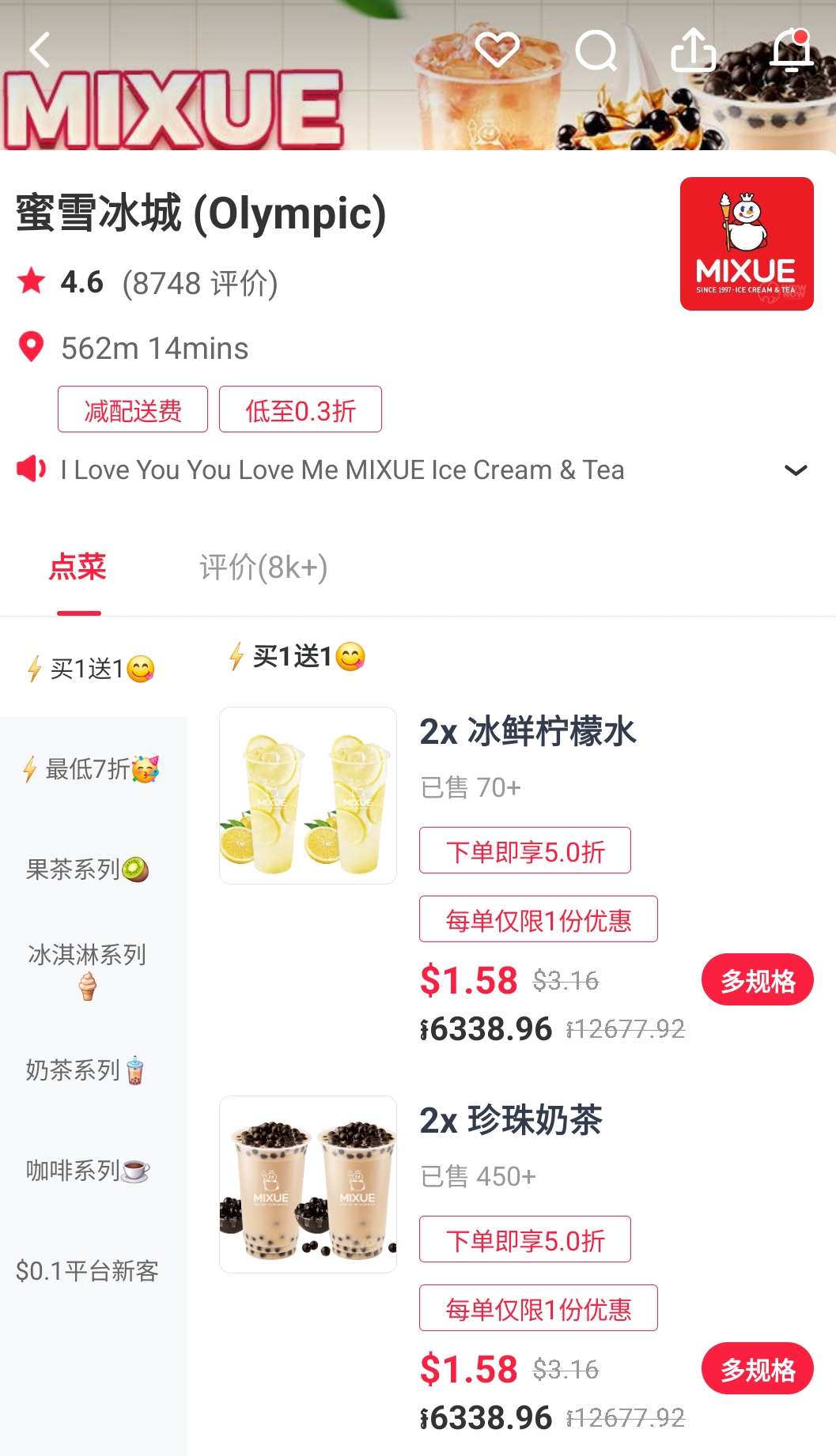Expand the store announcement chevron

tap(795, 470)
